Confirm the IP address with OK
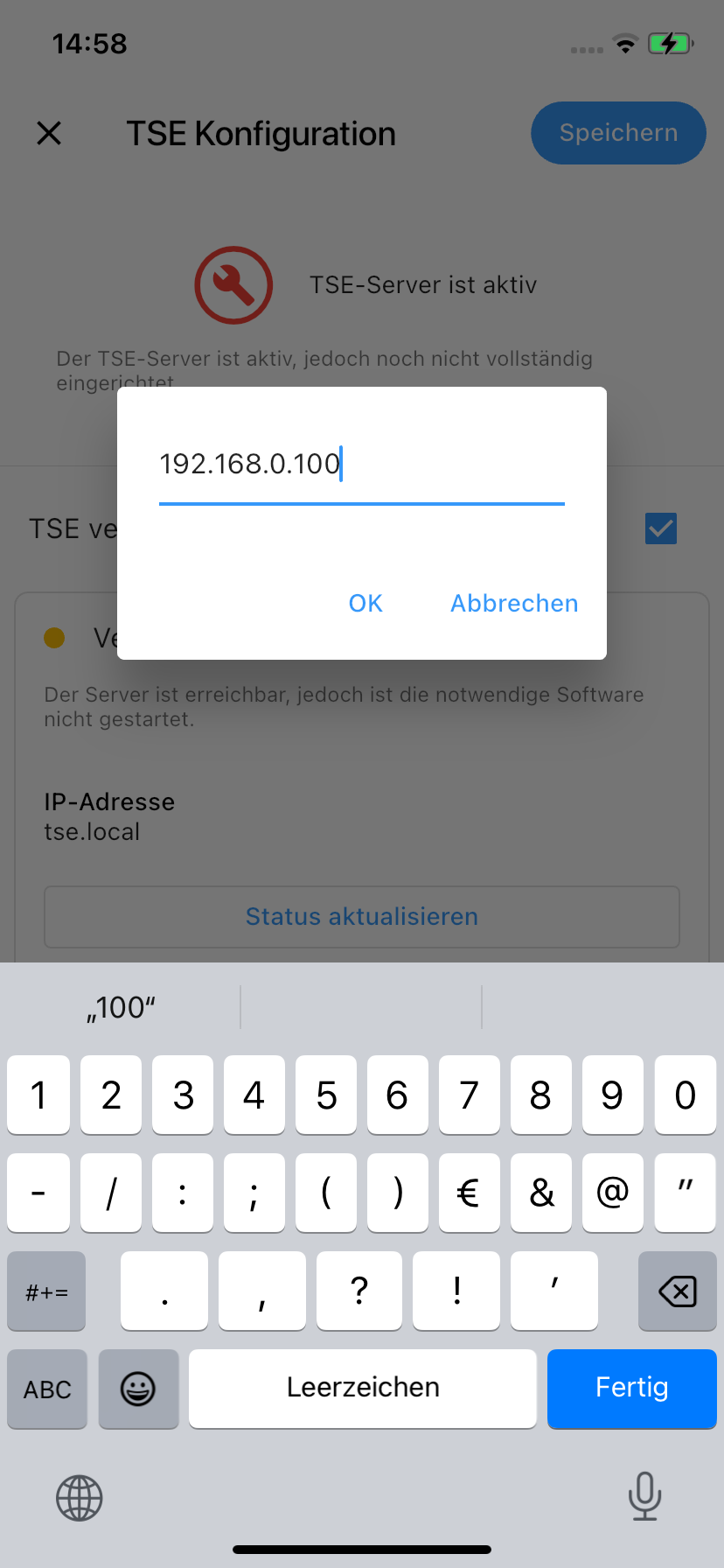The width and height of the screenshot is (724, 1568). 365,603
